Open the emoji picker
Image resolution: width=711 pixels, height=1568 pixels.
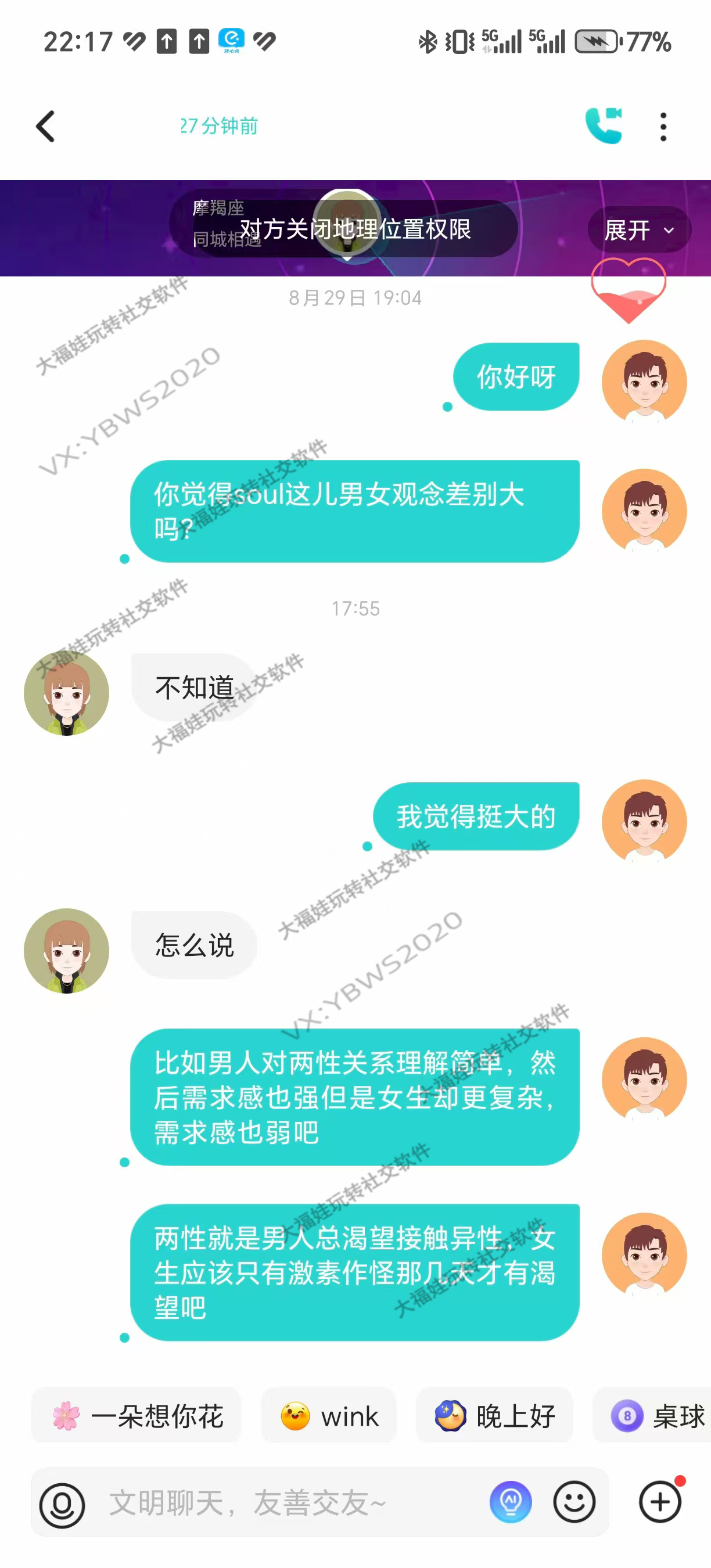573,1502
